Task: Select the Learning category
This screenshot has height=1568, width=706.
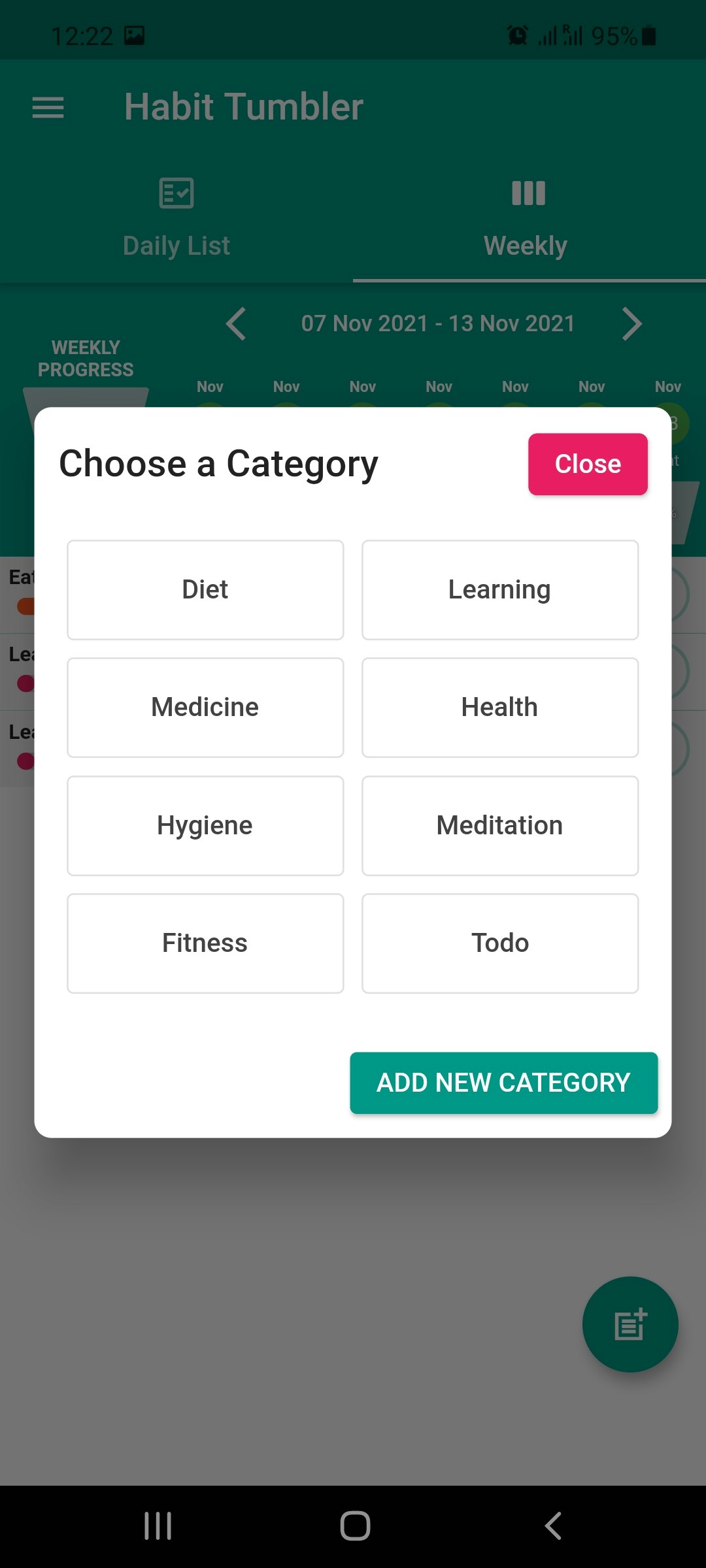Action: (x=499, y=589)
